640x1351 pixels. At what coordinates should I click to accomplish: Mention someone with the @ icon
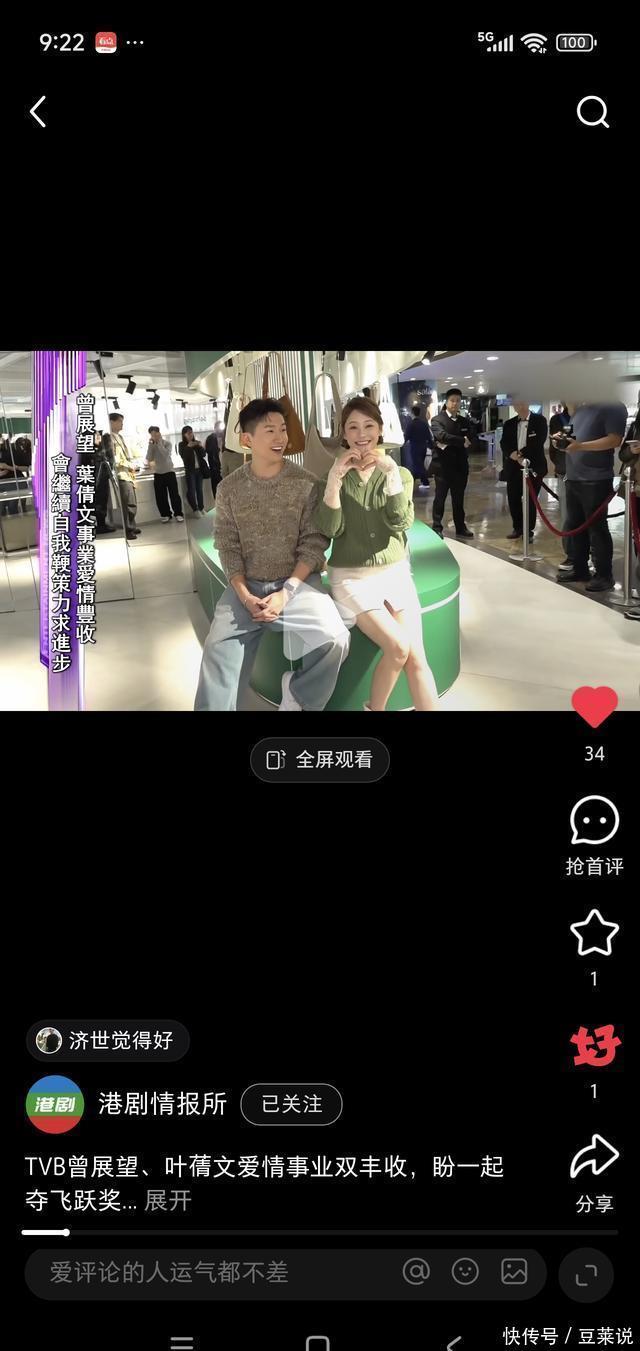pyautogui.click(x=416, y=1271)
